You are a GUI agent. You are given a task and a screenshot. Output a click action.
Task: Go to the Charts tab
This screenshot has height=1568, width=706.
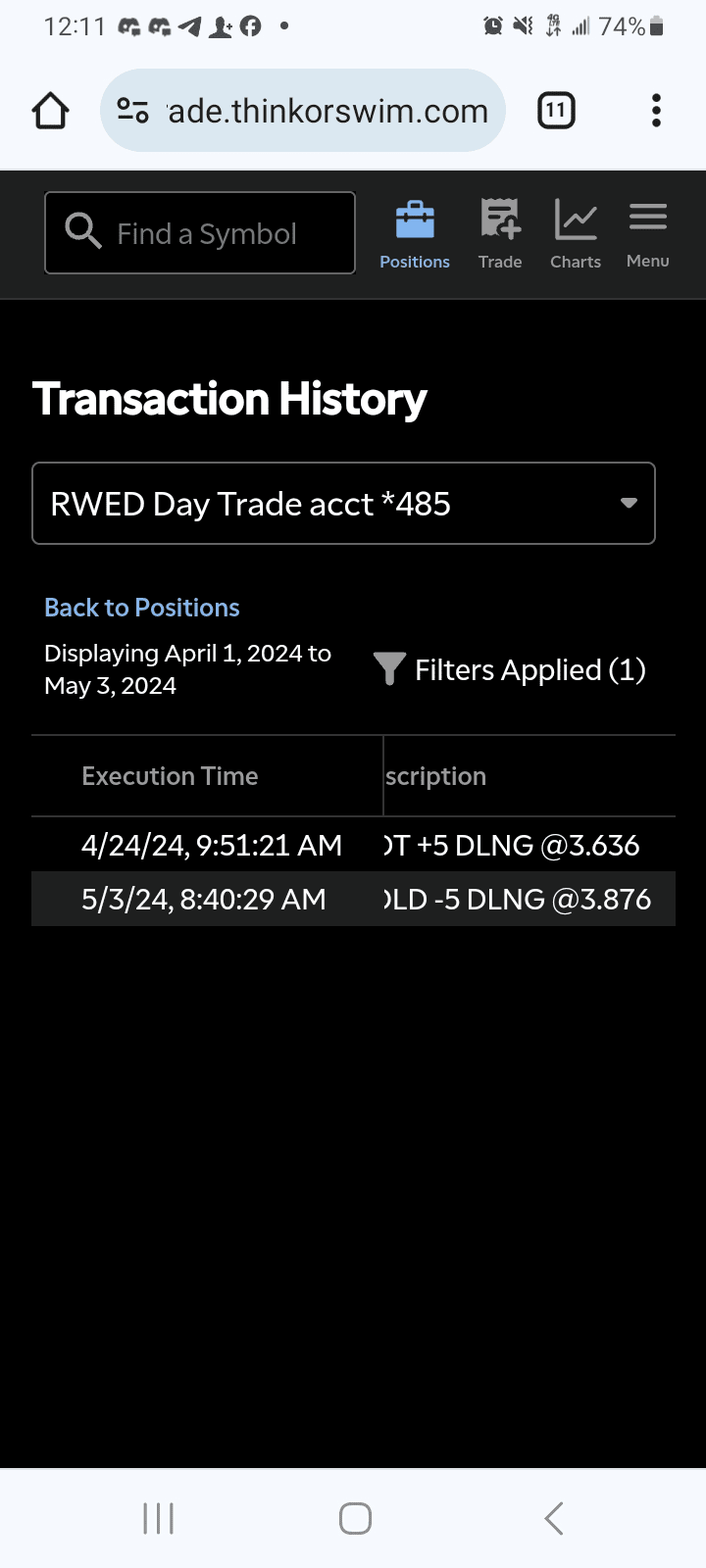(576, 235)
